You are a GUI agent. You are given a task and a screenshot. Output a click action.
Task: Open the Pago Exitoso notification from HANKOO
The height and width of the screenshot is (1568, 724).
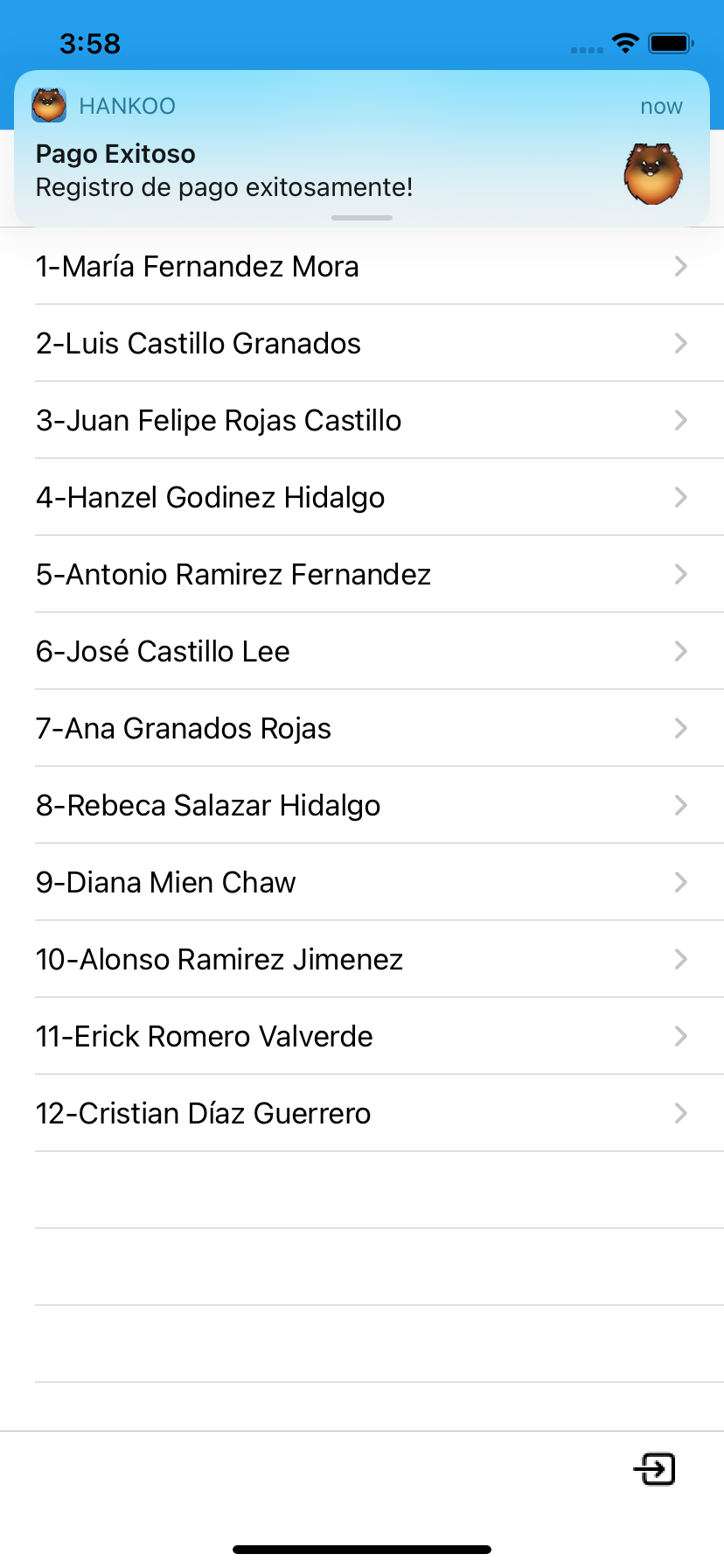click(x=361, y=149)
